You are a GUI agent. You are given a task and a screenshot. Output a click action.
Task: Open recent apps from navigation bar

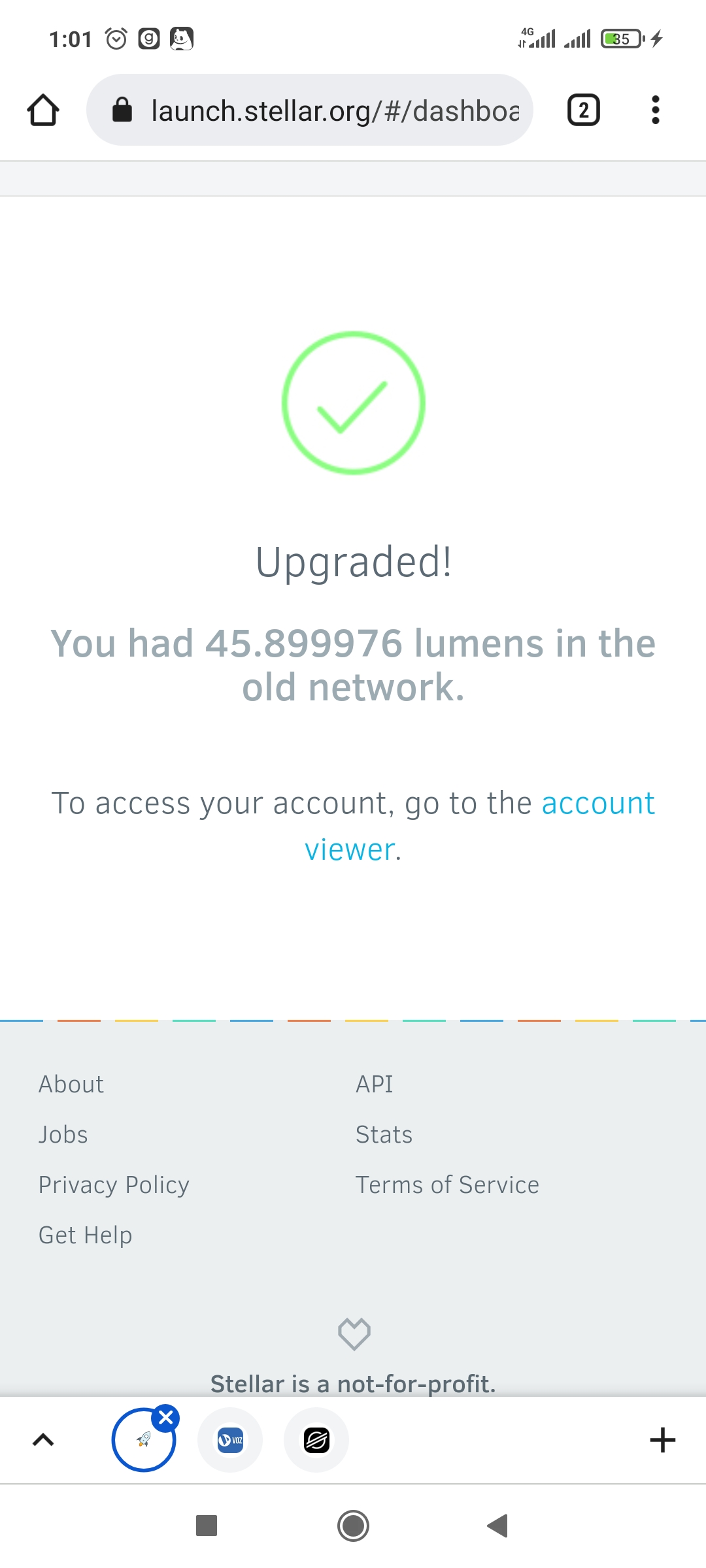tap(207, 1526)
